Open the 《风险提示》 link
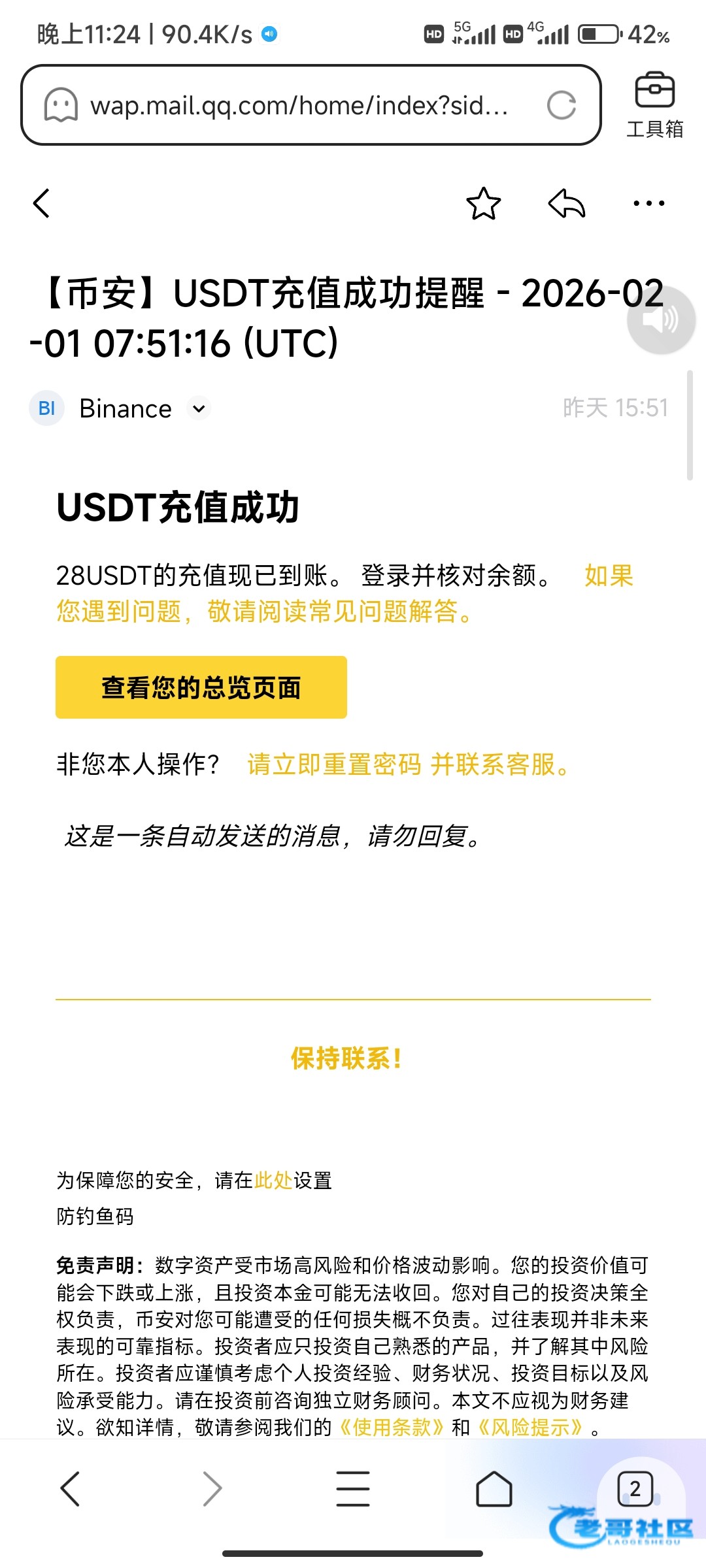The height and width of the screenshot is (1568, 706). click(529, 1428)
